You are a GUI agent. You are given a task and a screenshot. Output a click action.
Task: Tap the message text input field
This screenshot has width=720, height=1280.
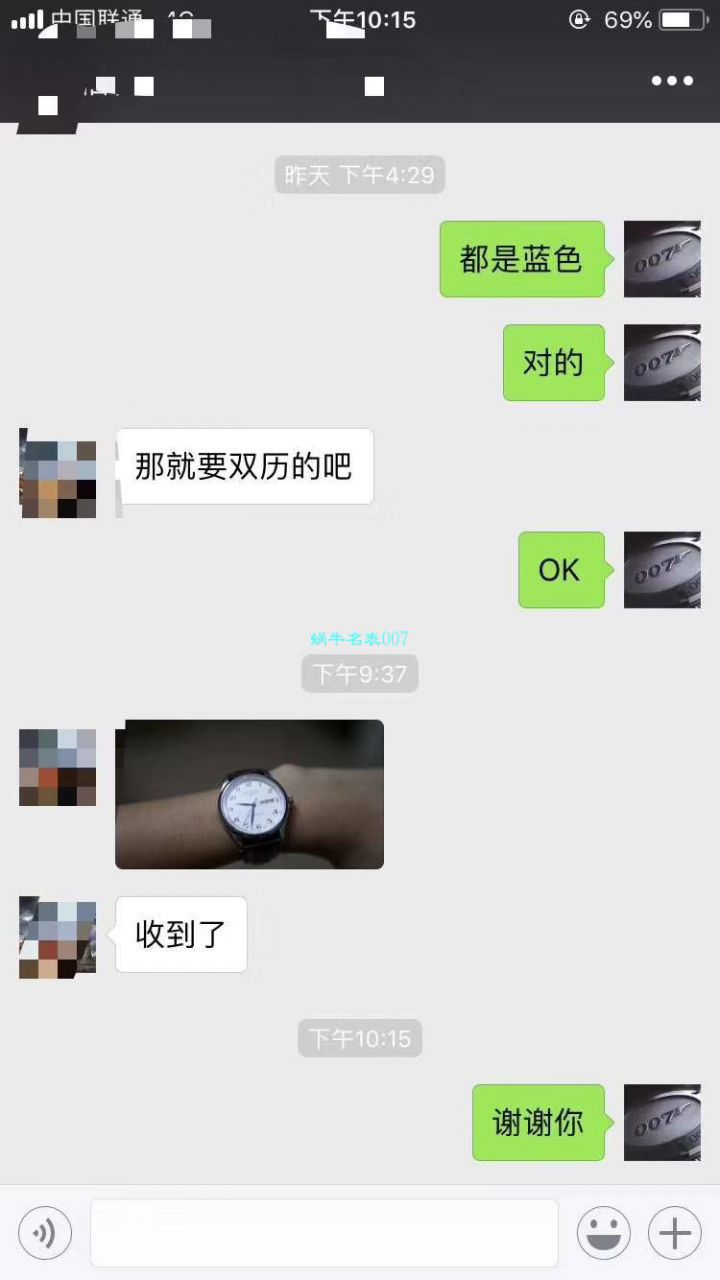coord(324,1232)
